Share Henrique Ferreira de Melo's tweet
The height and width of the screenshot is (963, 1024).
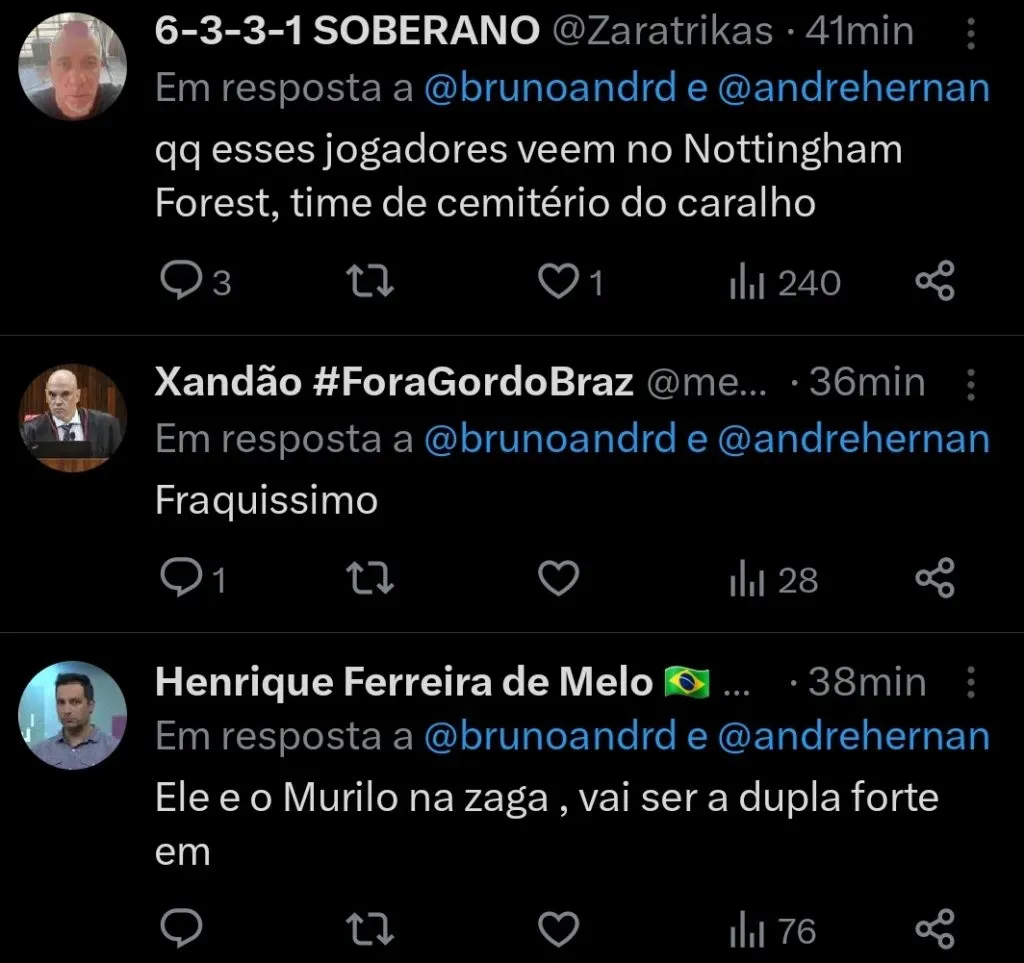935,930
